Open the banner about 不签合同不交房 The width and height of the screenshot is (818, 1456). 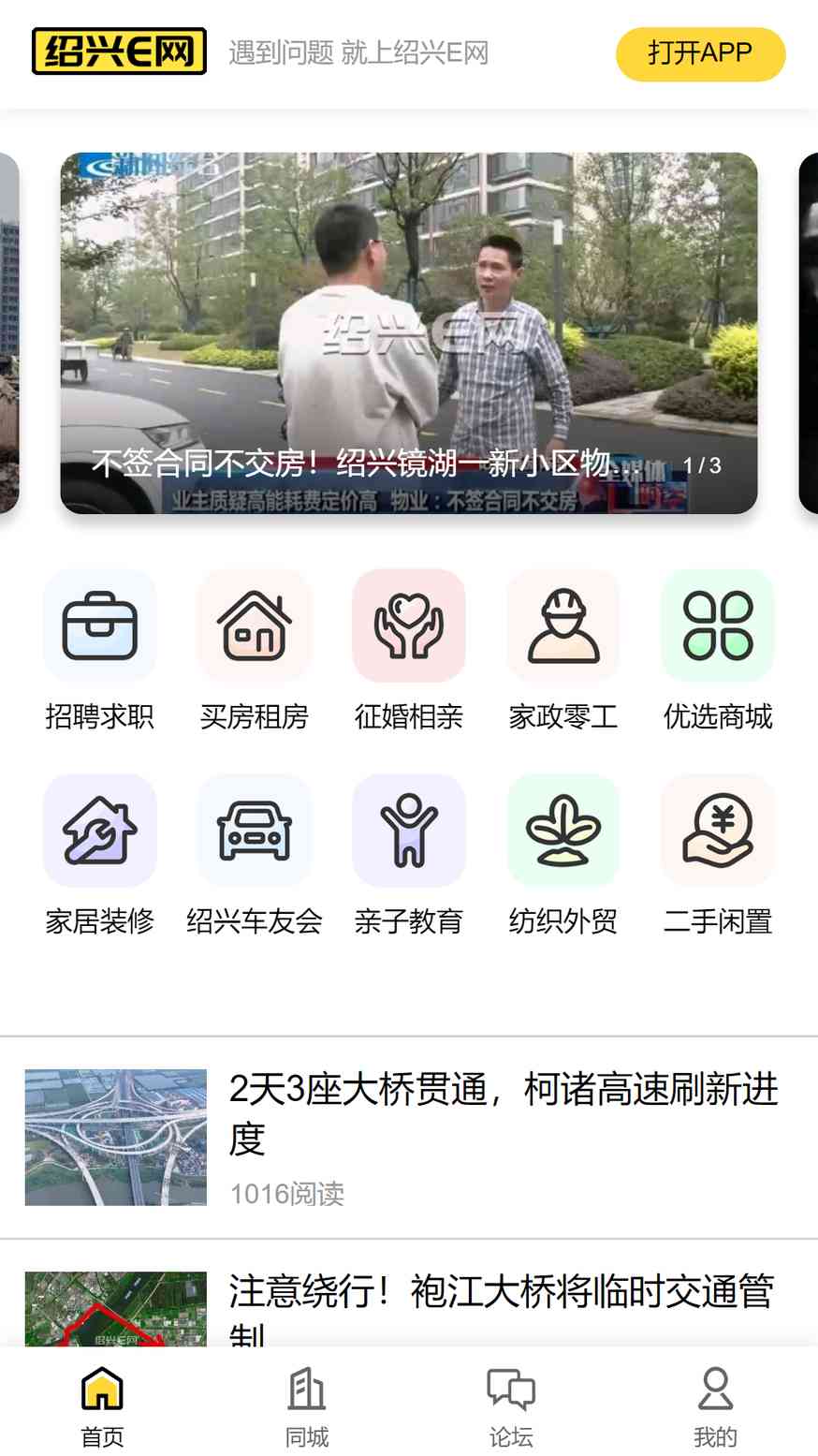pos(409,333)
